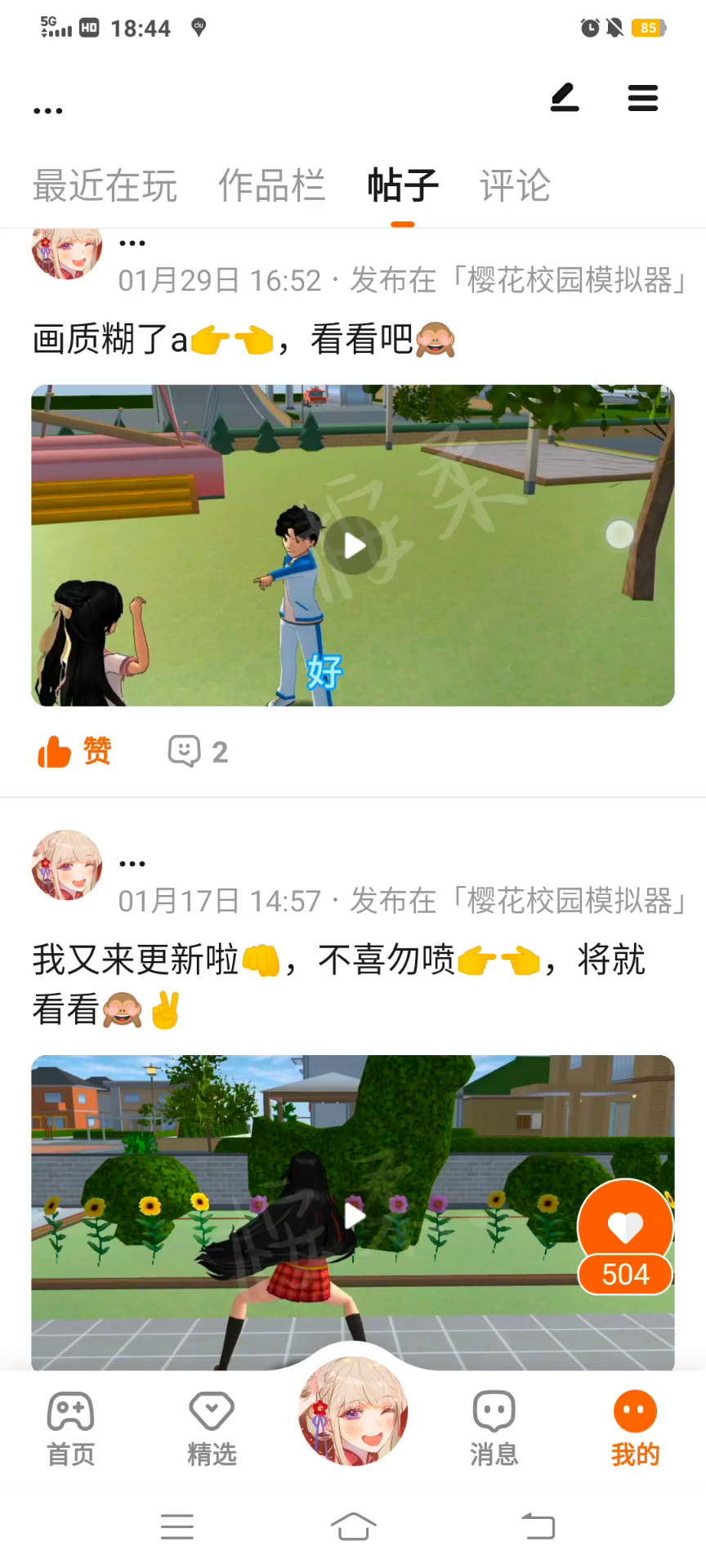Go back using system back button
The width and height of the screenshot is (706, 1568).
coord(538,1526)
